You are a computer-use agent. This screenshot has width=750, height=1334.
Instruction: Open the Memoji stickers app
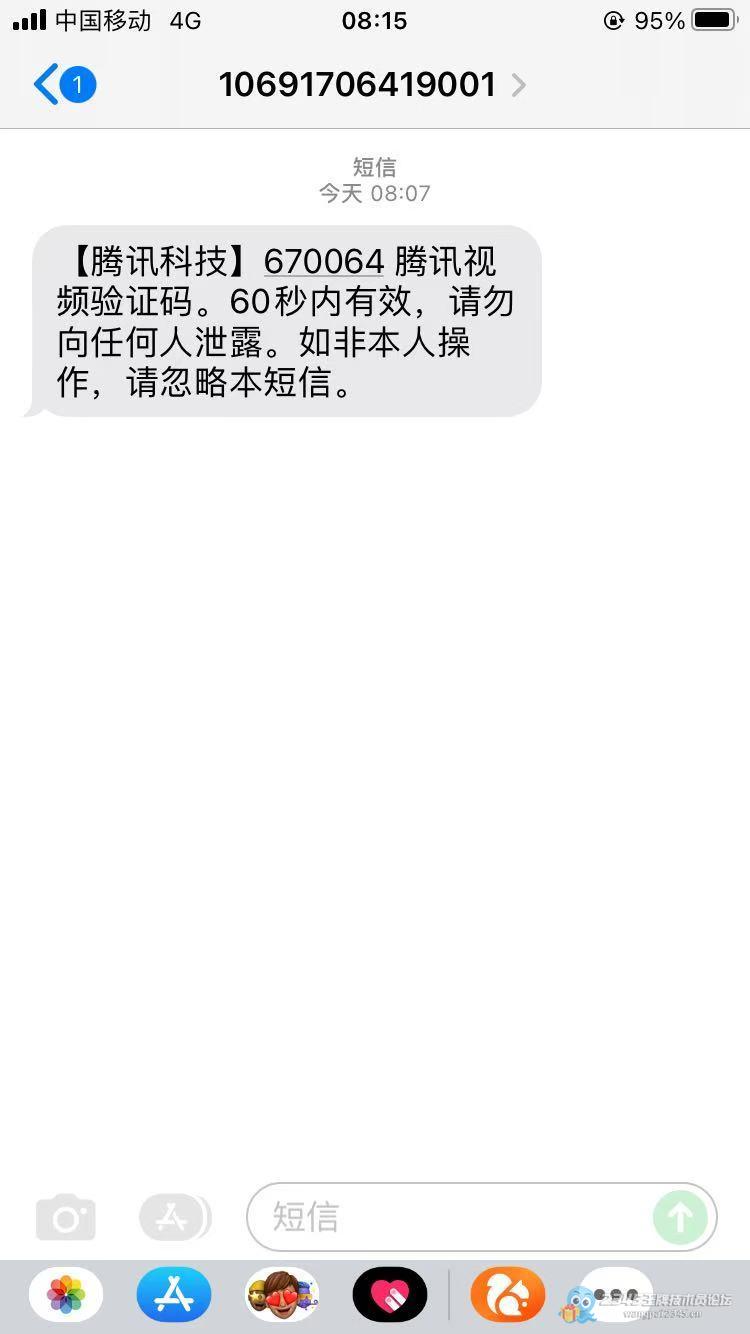click(x=282, y=1295)
